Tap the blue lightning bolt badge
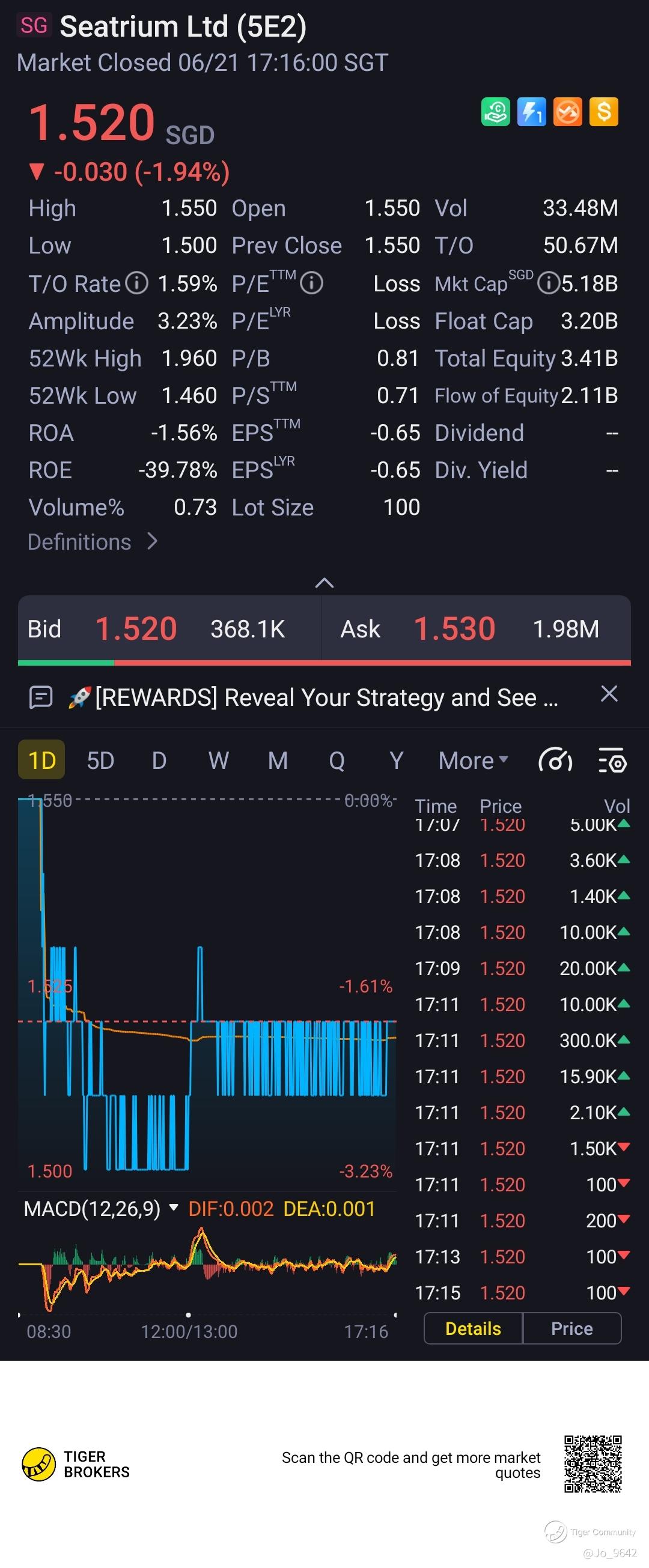This screenshot has height=1568, width=649. (531, 112)
